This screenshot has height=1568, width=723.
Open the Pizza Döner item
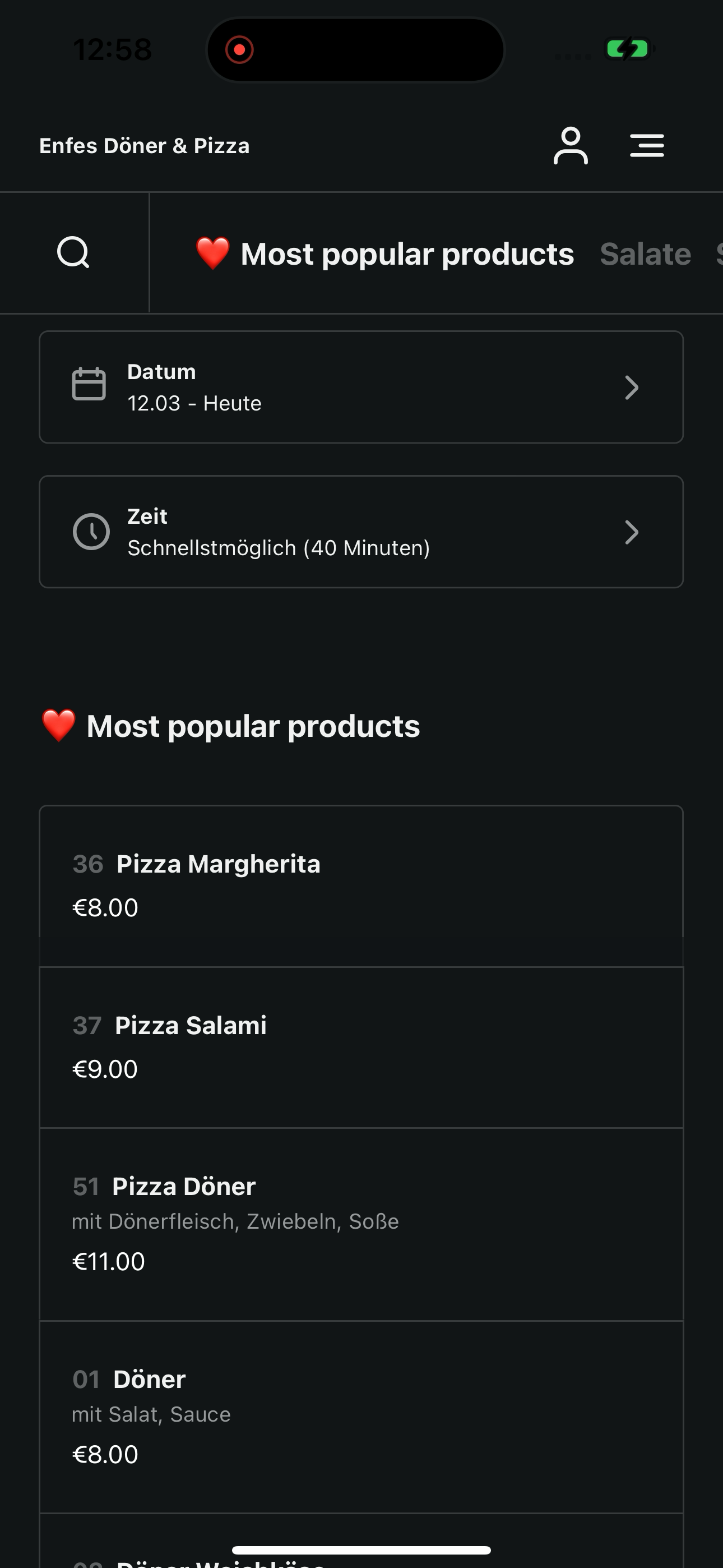(361, 1224)
